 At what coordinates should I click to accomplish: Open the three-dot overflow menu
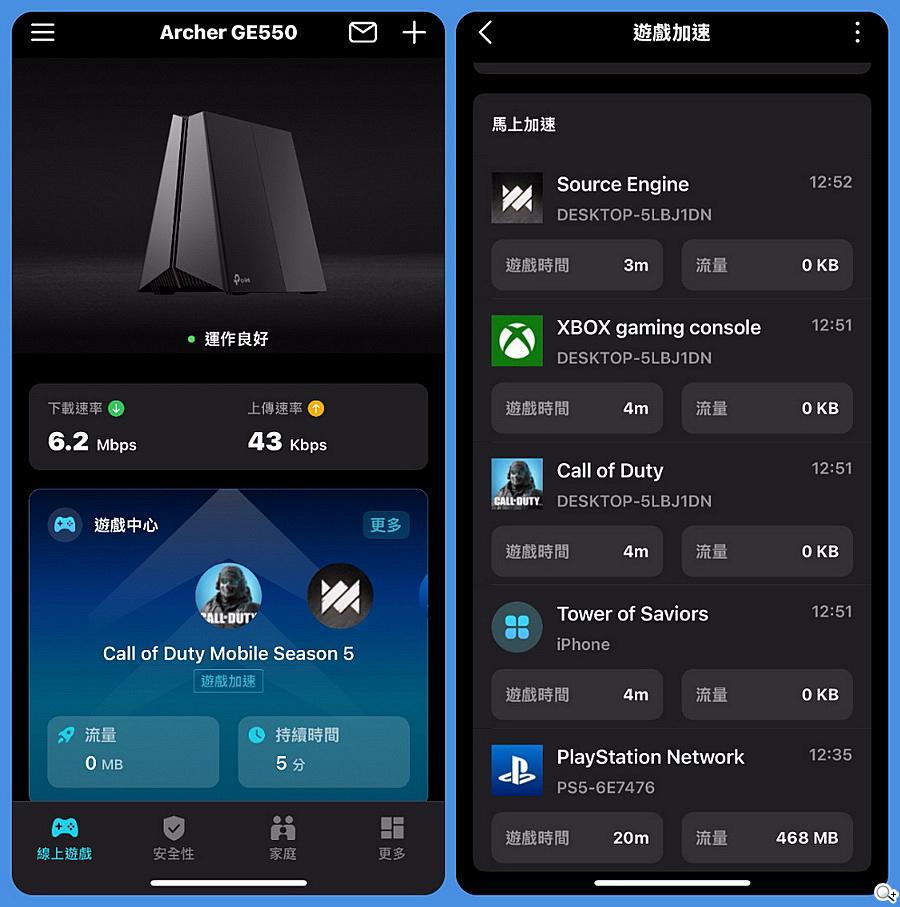[x=857, y=33]
